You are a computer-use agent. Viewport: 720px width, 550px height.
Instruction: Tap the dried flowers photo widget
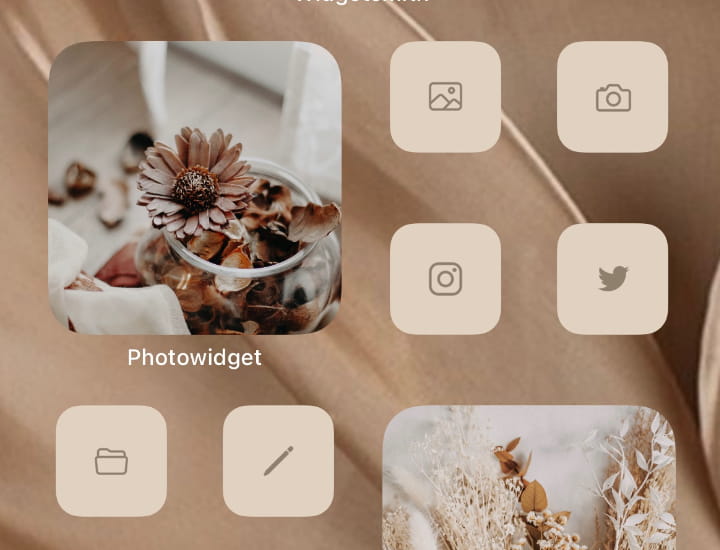tap(529, 480)
